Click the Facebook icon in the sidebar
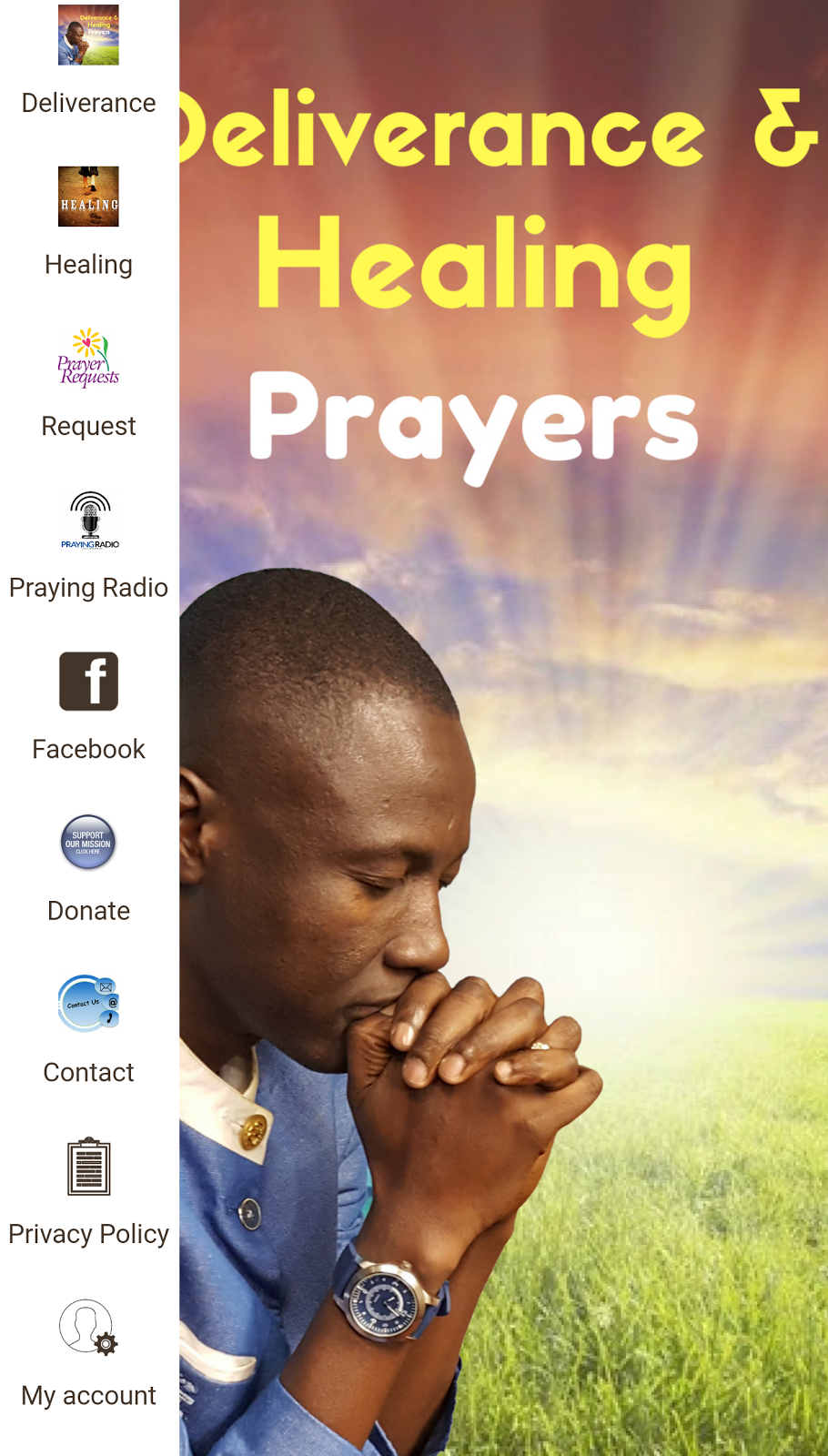The width and height of the screenshot is (828, 1456). [x=88, y=681]
